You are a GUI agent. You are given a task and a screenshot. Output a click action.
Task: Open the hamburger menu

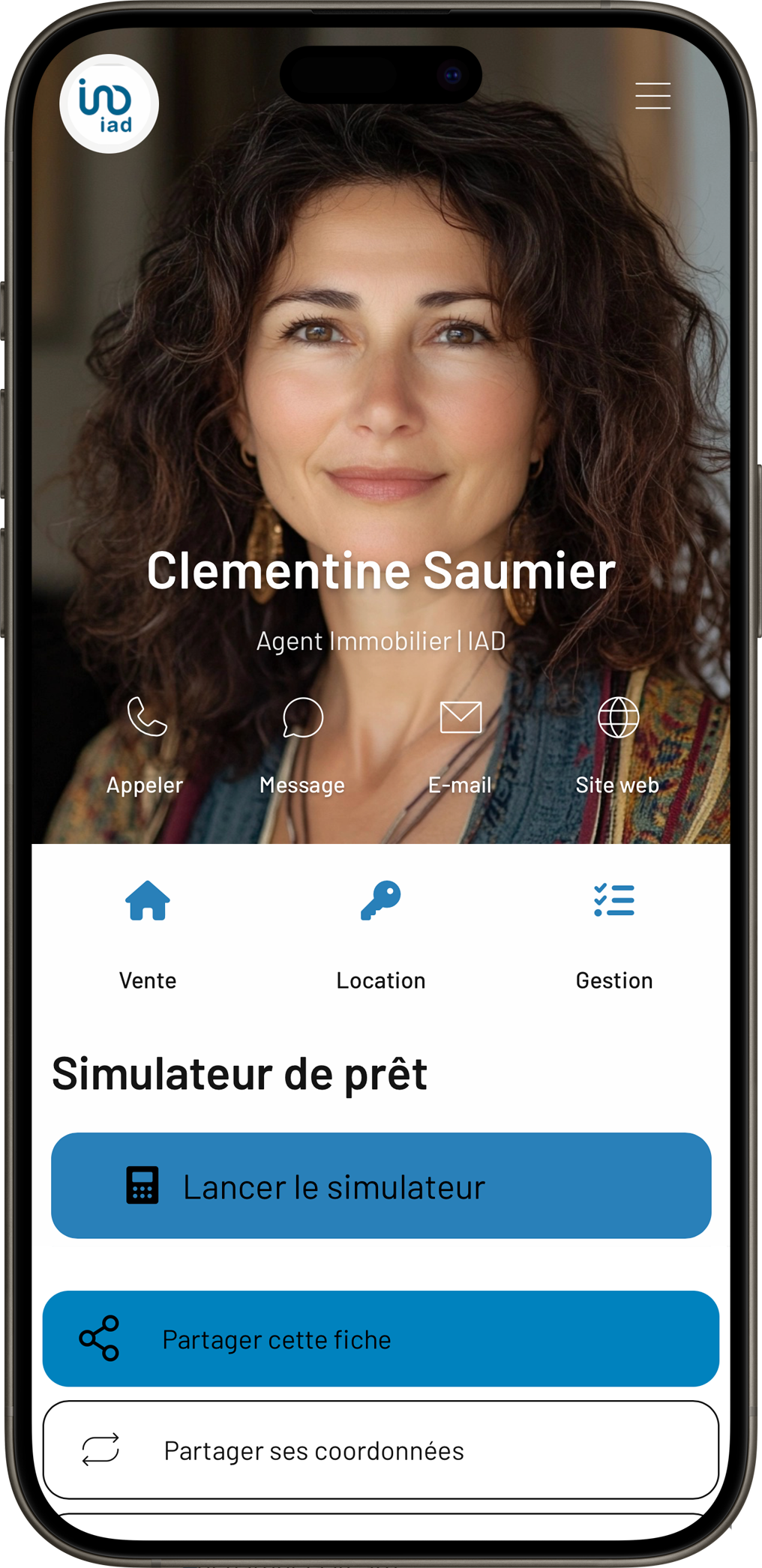pos(652,96)
